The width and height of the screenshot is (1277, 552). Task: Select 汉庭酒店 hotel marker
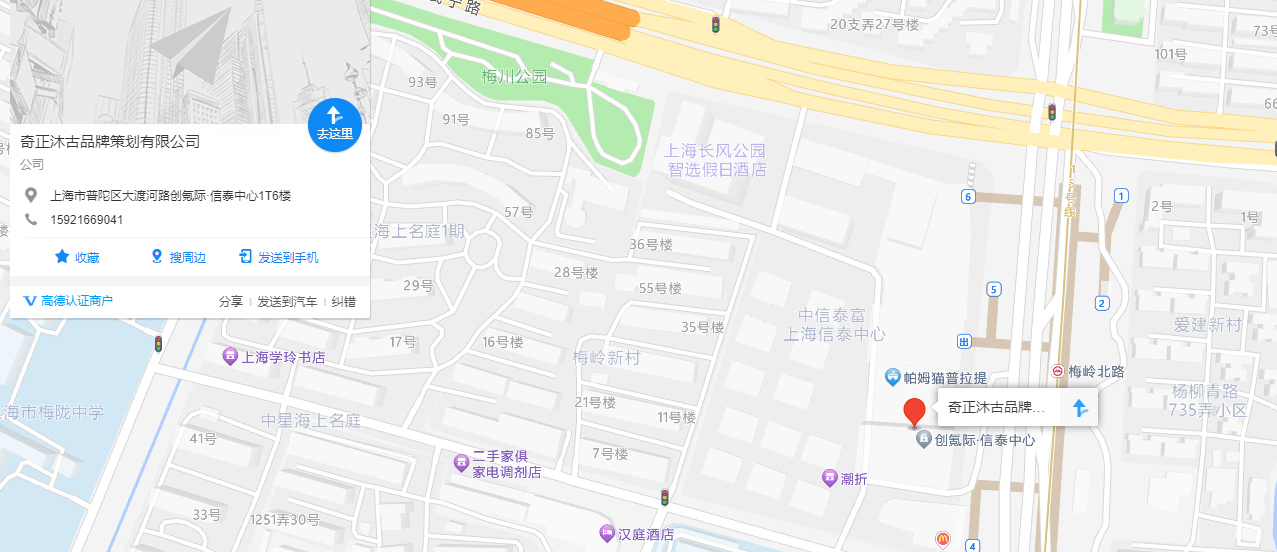coord(607,534)
